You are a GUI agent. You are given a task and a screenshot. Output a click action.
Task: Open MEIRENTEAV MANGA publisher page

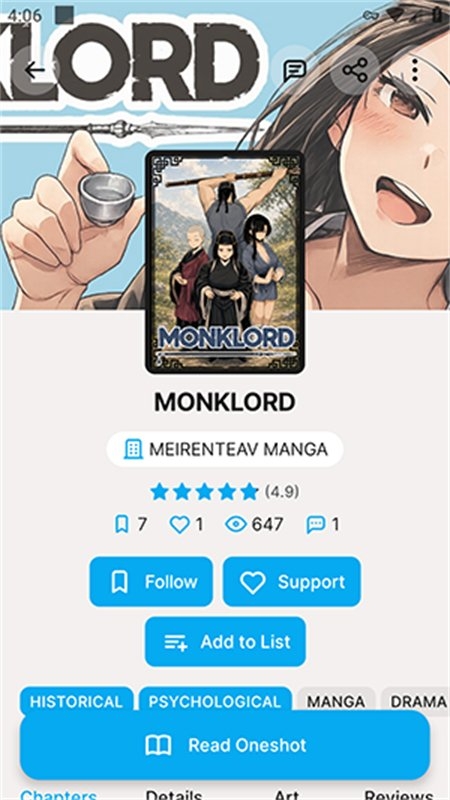pos(225,449)
